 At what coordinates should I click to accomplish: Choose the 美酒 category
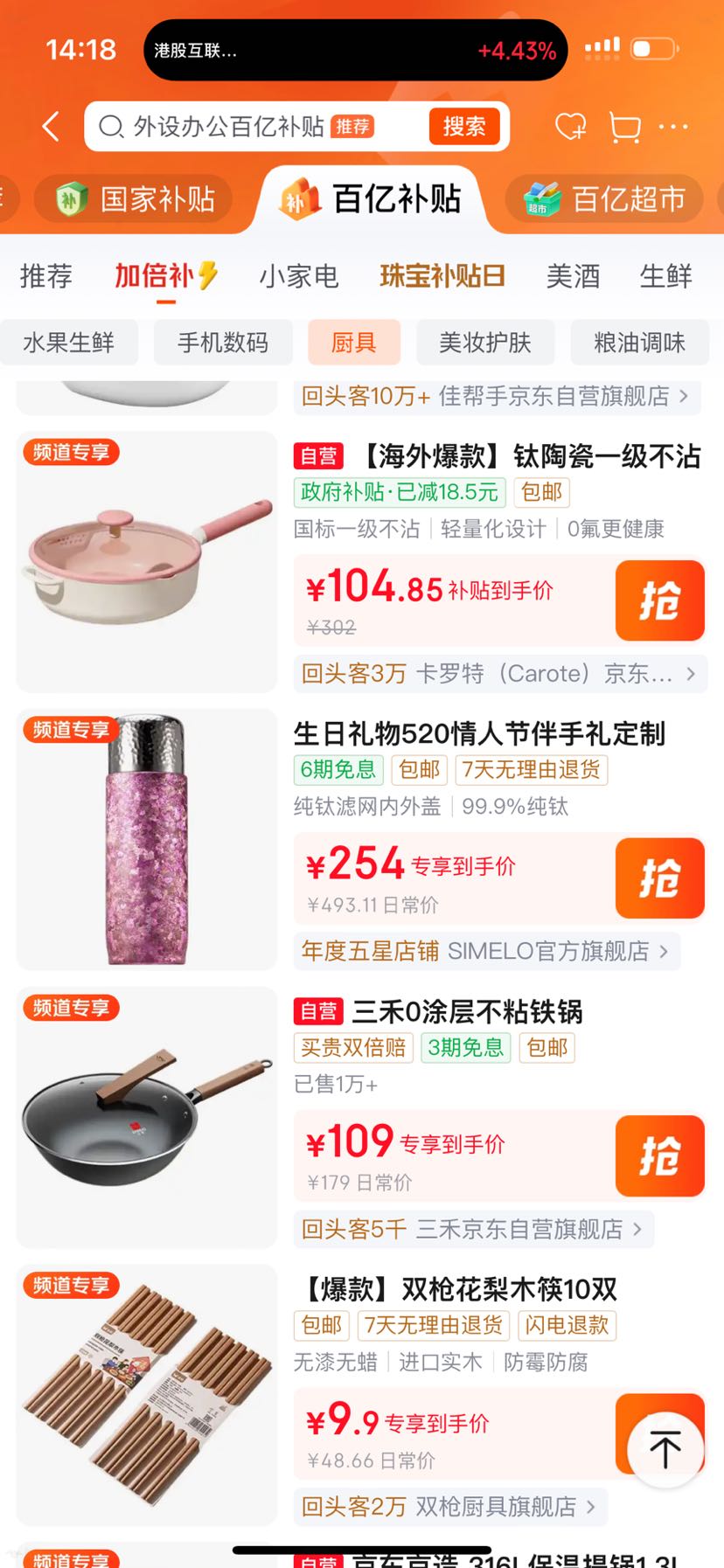pos(573,276)
